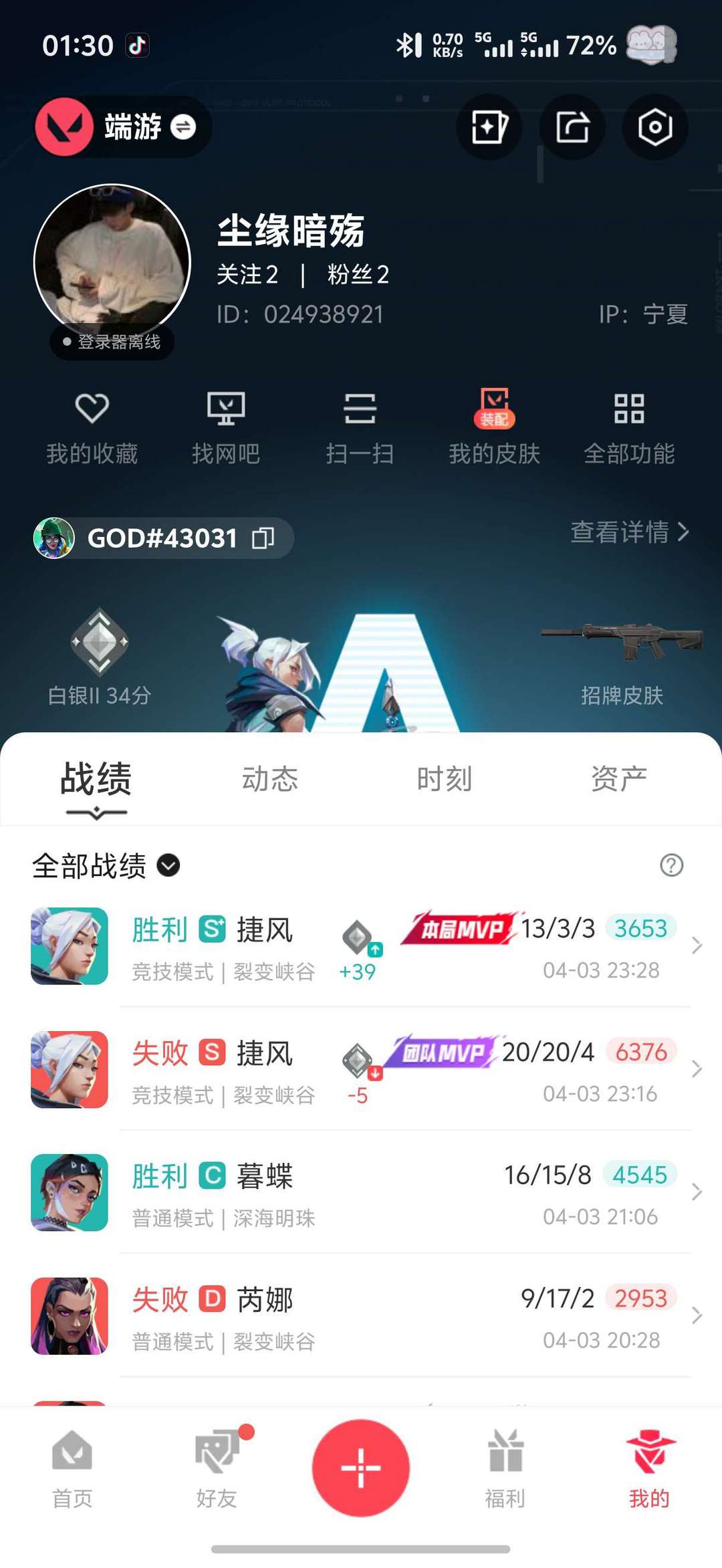Image resolution: width=722 pixels, height=1568 pixels.
Task: Launch 扫一扫 scanner
Action: [360, 428]
